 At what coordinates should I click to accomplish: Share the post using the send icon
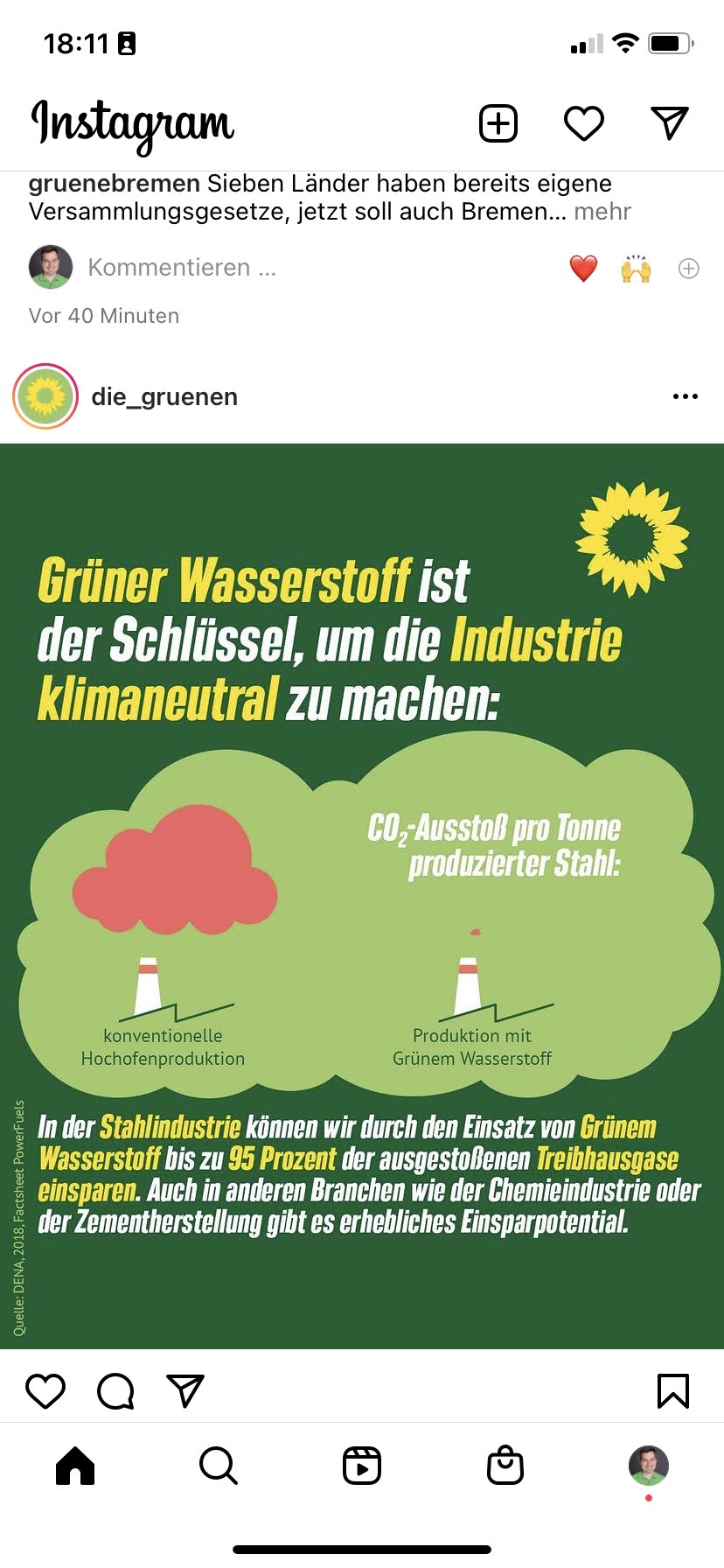click(184, 1389)
